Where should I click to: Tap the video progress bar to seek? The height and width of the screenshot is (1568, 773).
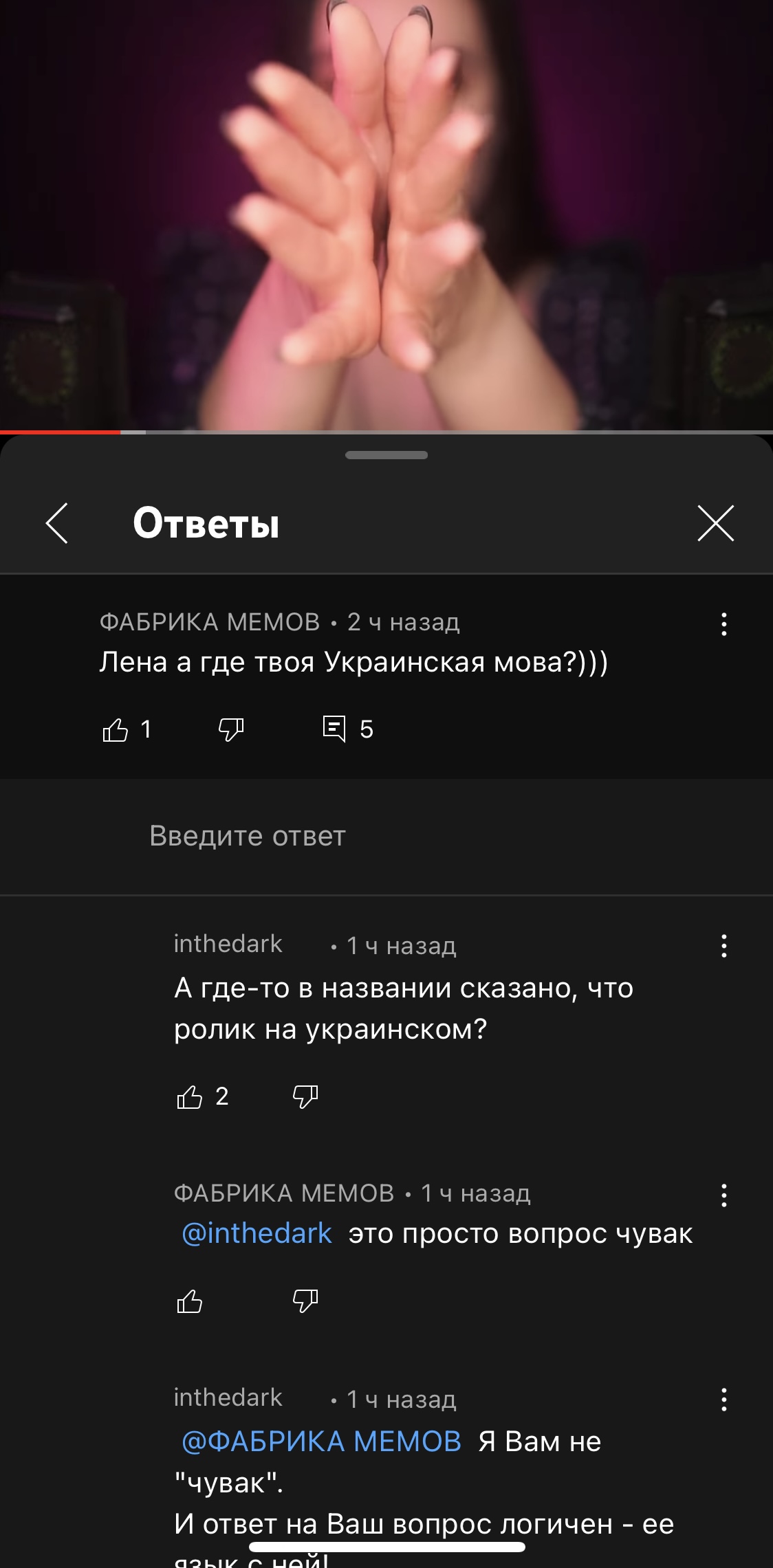pos(386,432)
